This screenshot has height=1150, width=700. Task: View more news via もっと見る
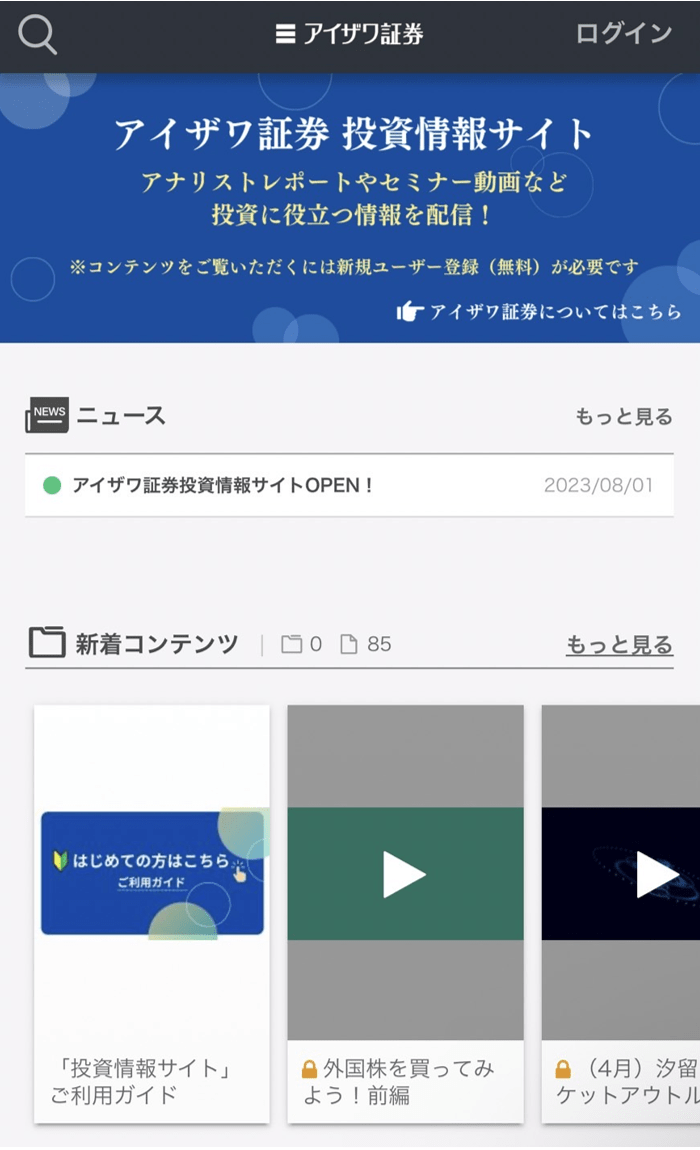coord(623,417)
